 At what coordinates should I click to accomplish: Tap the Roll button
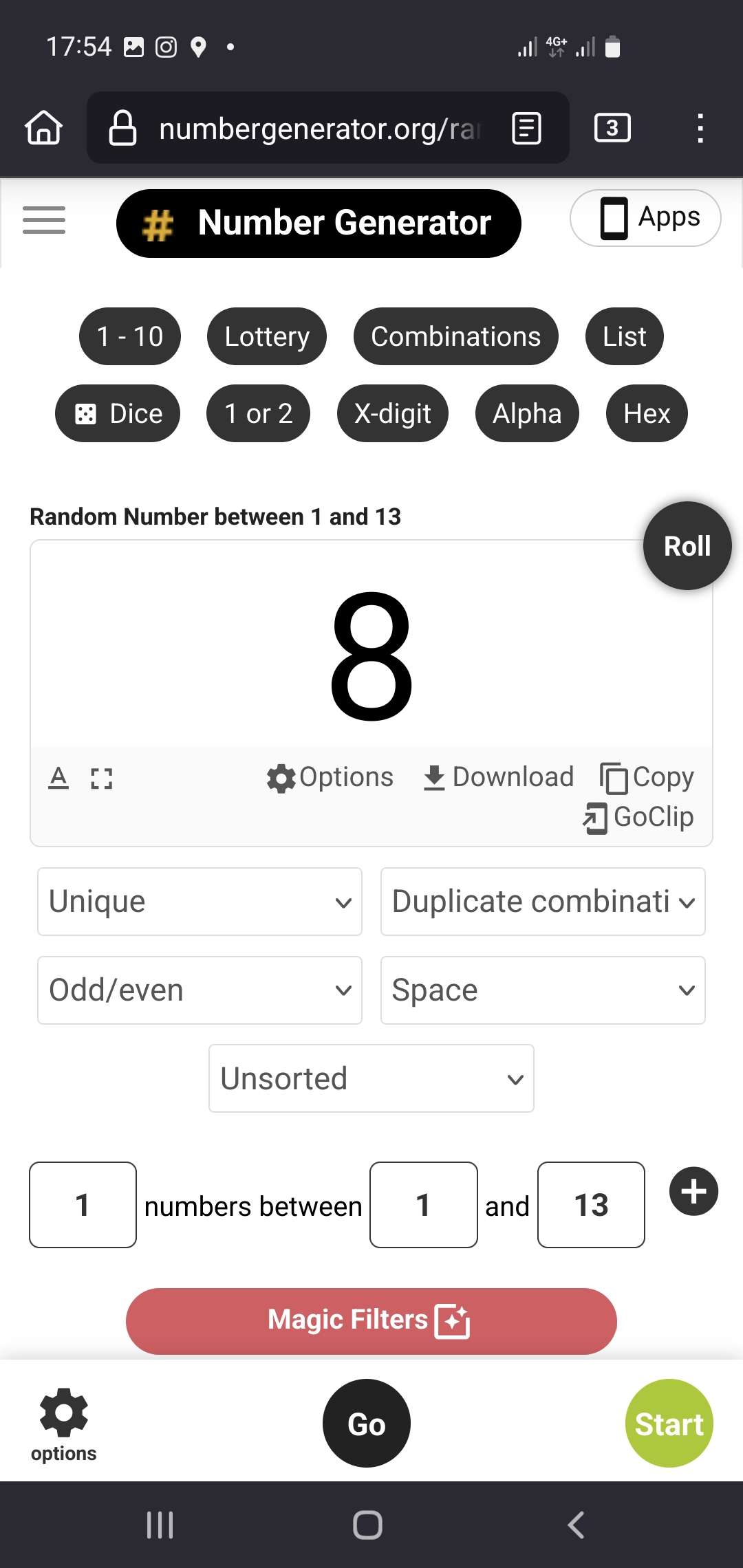point(687,546)
